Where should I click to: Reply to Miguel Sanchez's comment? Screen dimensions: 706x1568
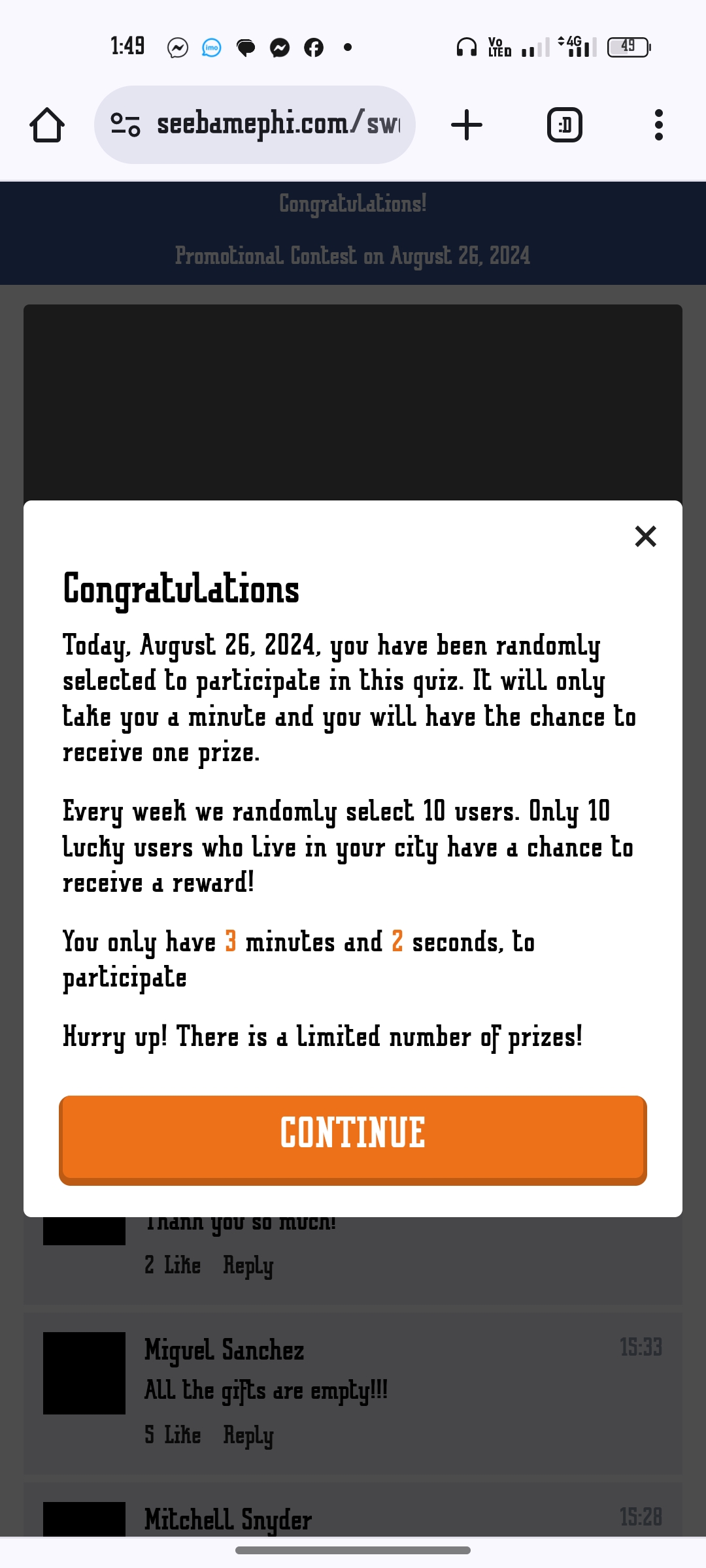coord(248,1435)
